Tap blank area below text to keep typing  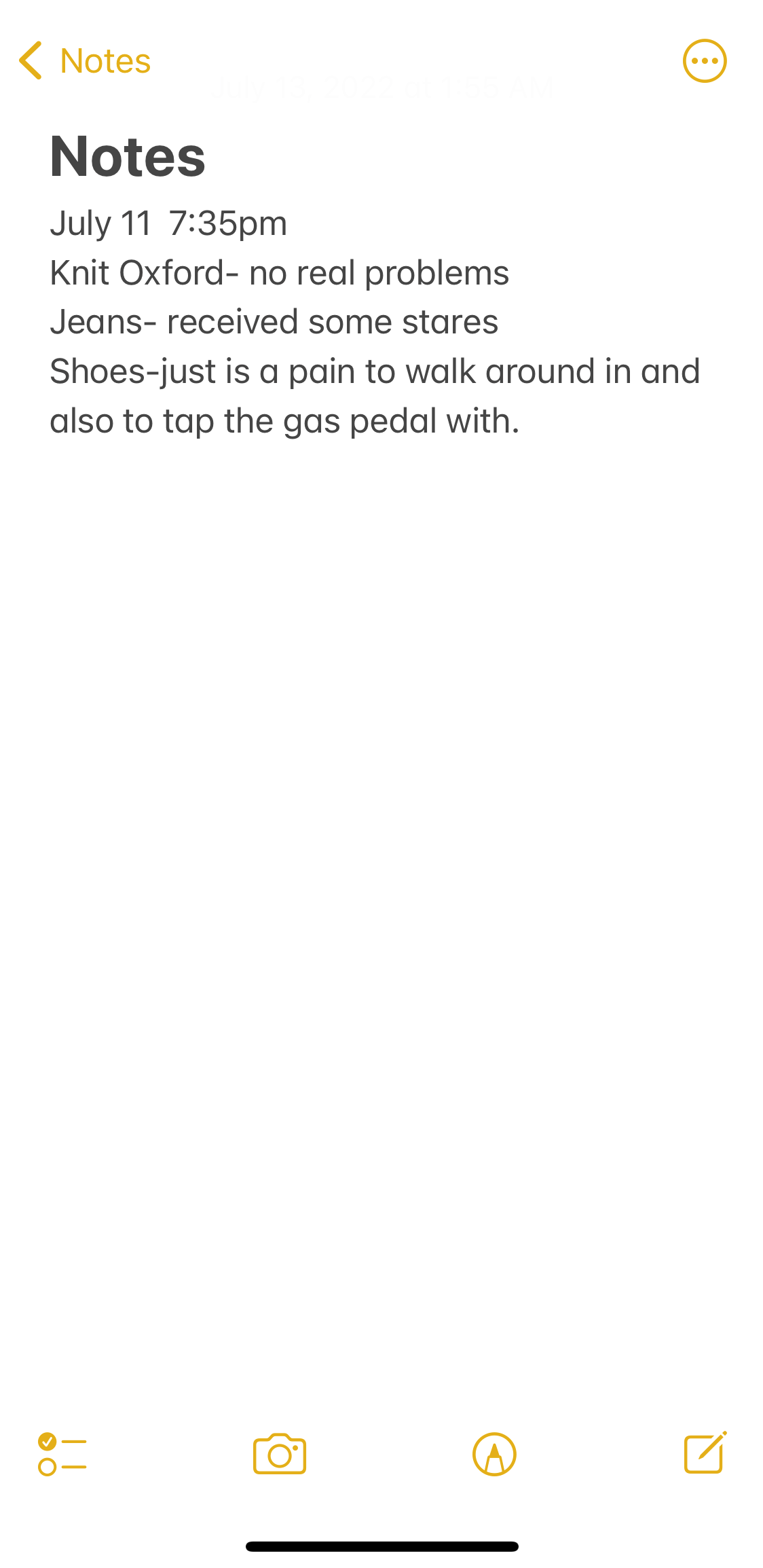tap(381, 747)
